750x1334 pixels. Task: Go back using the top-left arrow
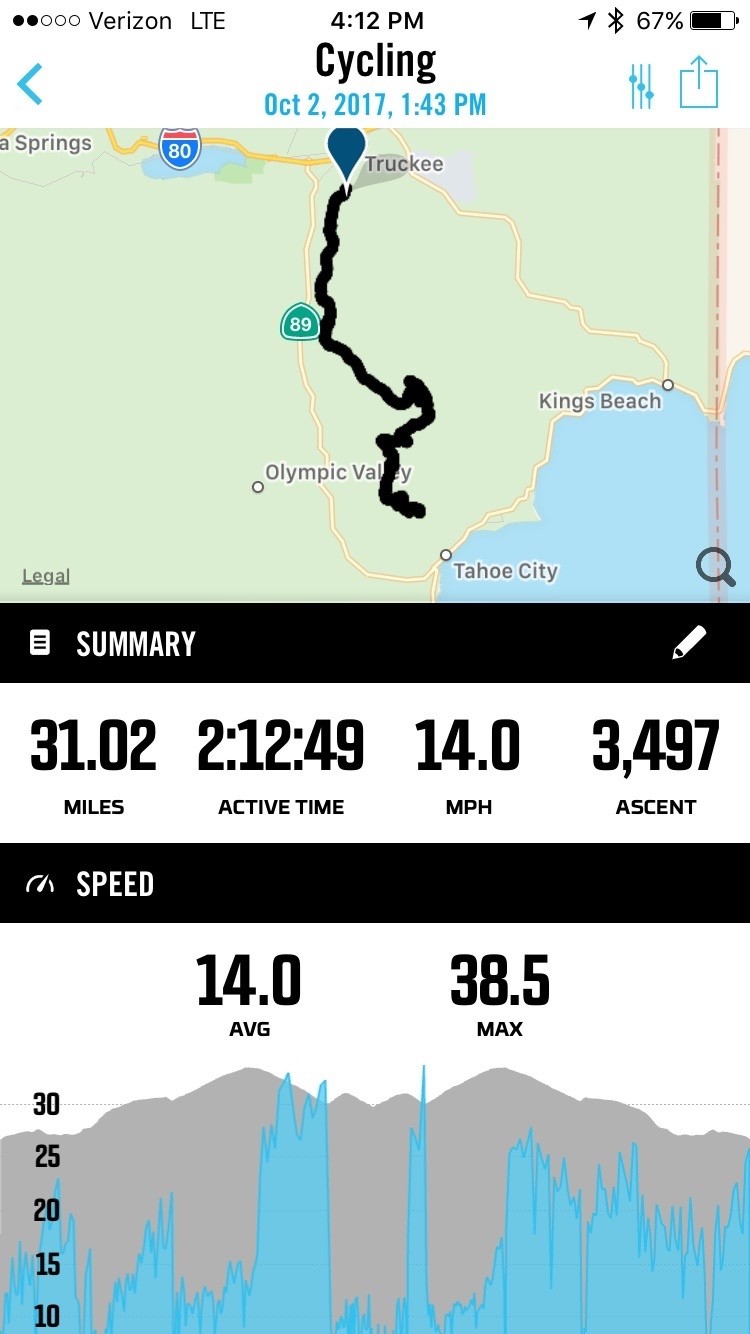point(30,84)
